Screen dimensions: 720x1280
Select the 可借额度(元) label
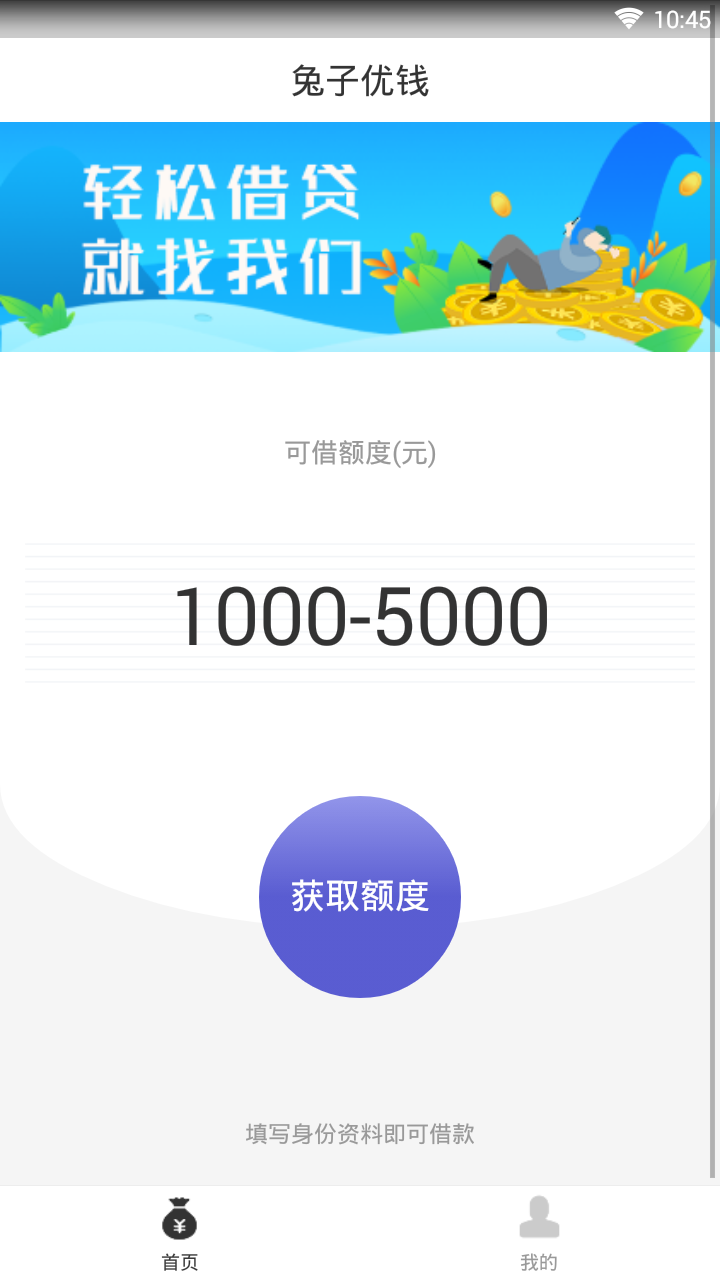coord(360,455)
